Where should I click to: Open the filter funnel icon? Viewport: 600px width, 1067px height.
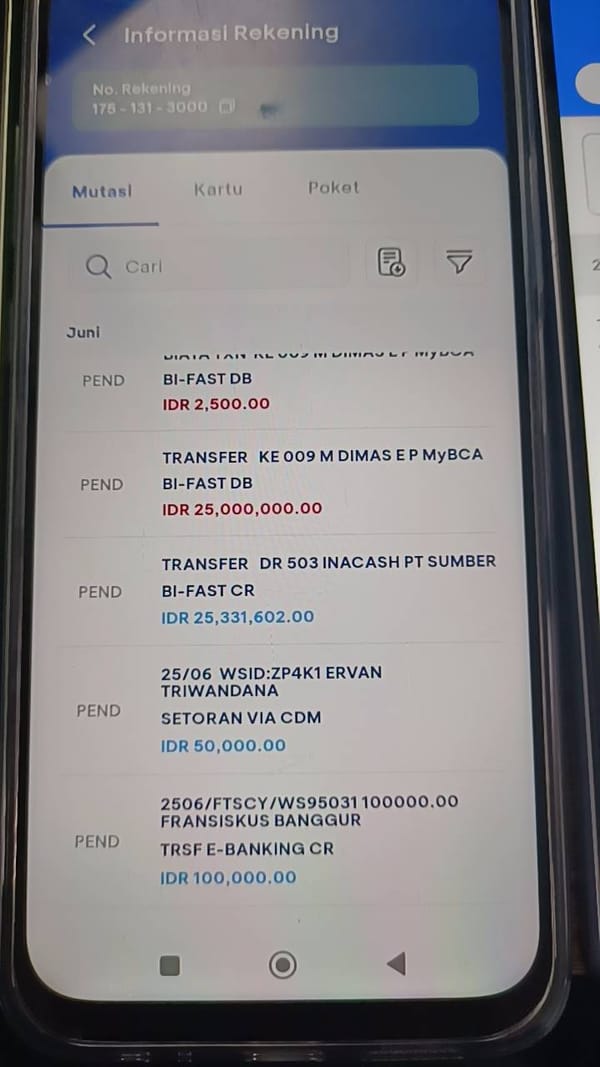(459, 260)
